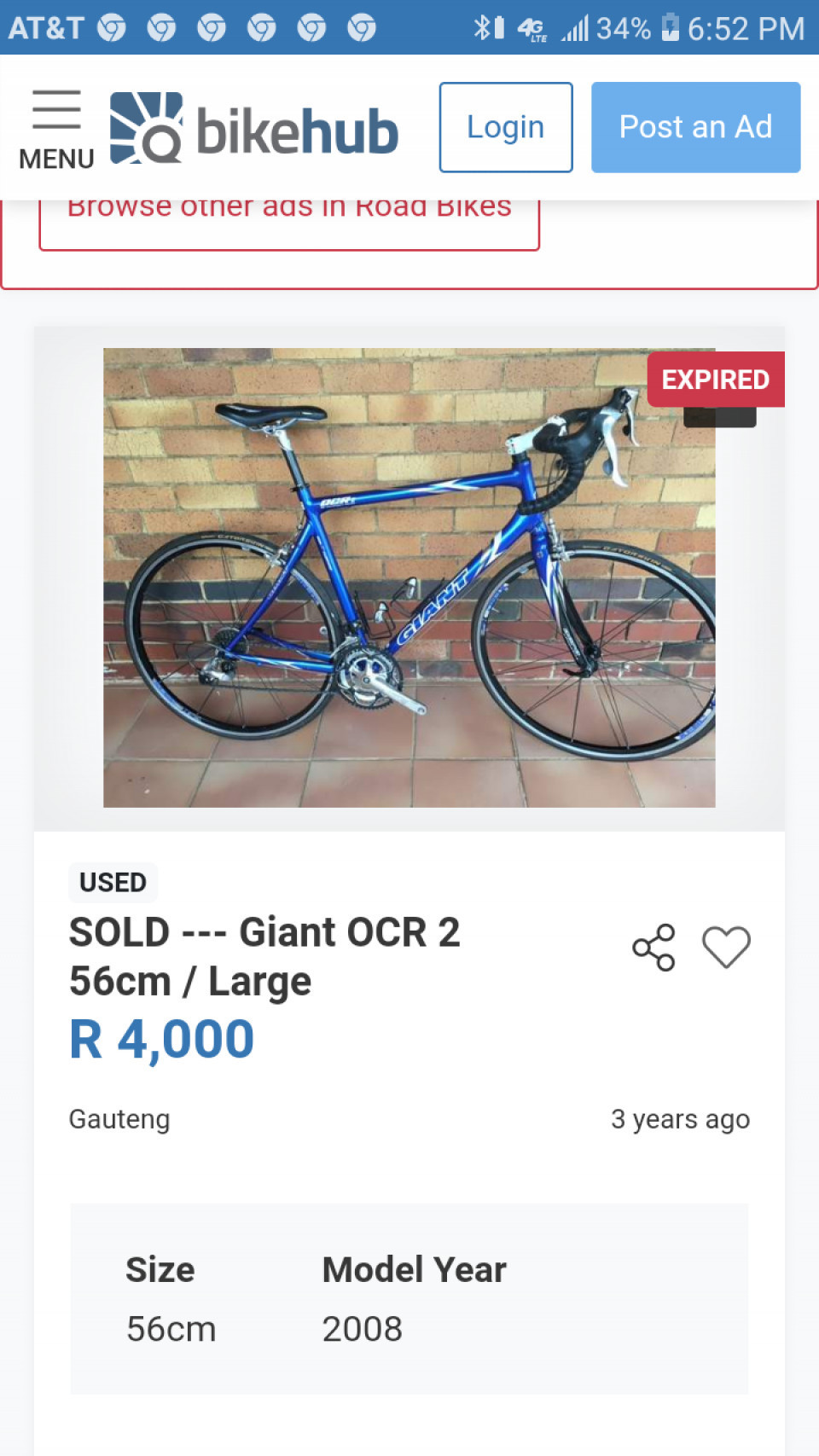The image size is (819, 1456).
Task: Click the bikehub logo icon
Action: (145, 128)
